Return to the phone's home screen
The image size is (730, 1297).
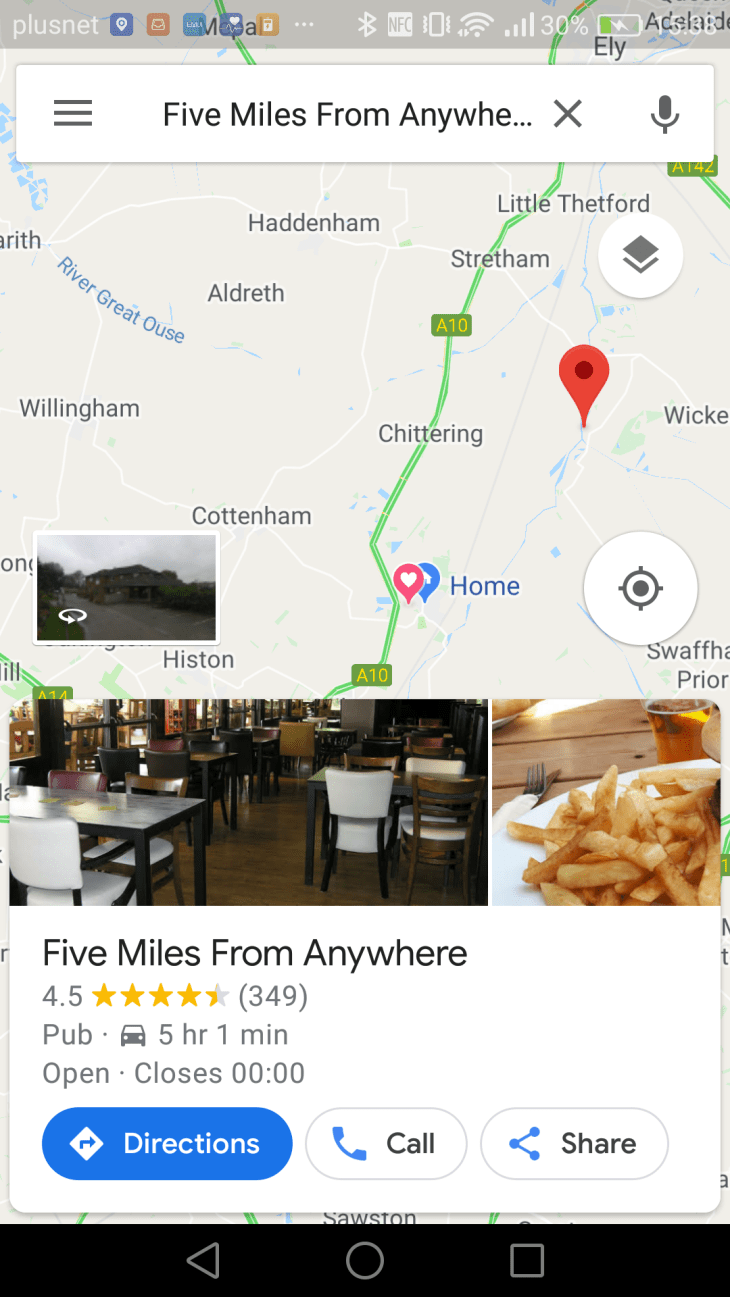(365, 1261)
